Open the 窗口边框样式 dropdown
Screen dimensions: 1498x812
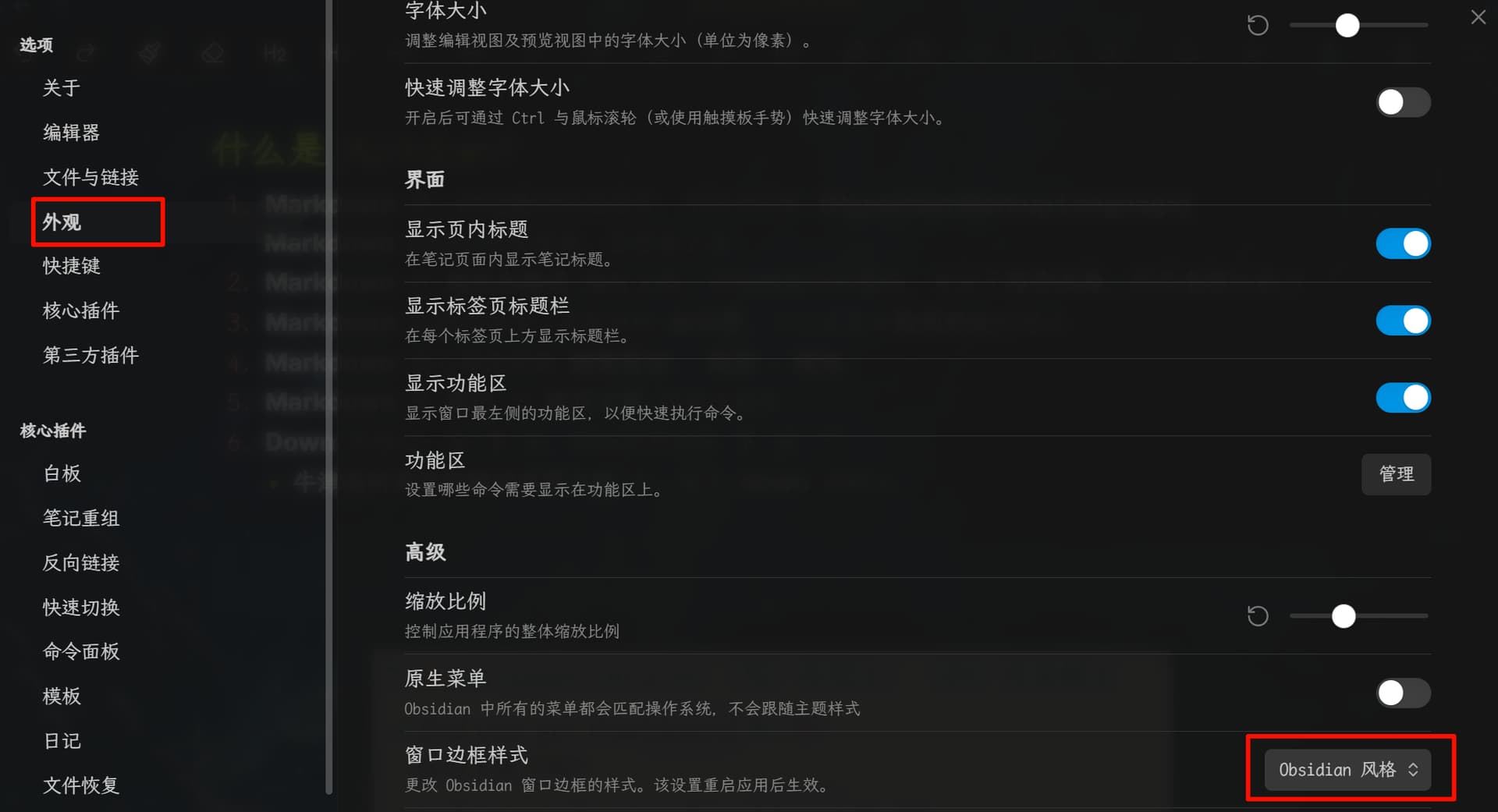[x=1347, y=770]
